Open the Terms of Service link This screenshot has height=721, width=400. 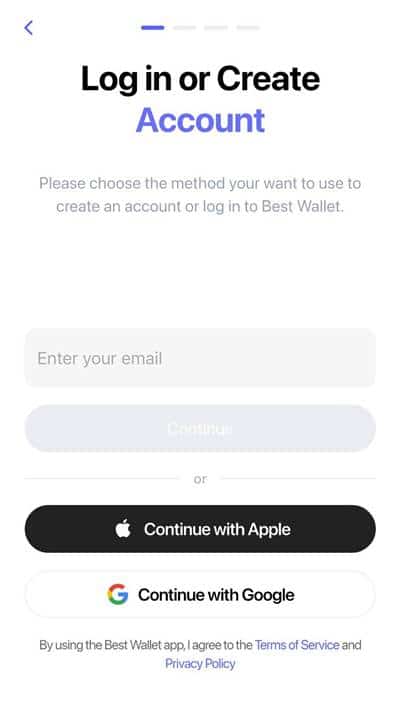tap(297, 645)
